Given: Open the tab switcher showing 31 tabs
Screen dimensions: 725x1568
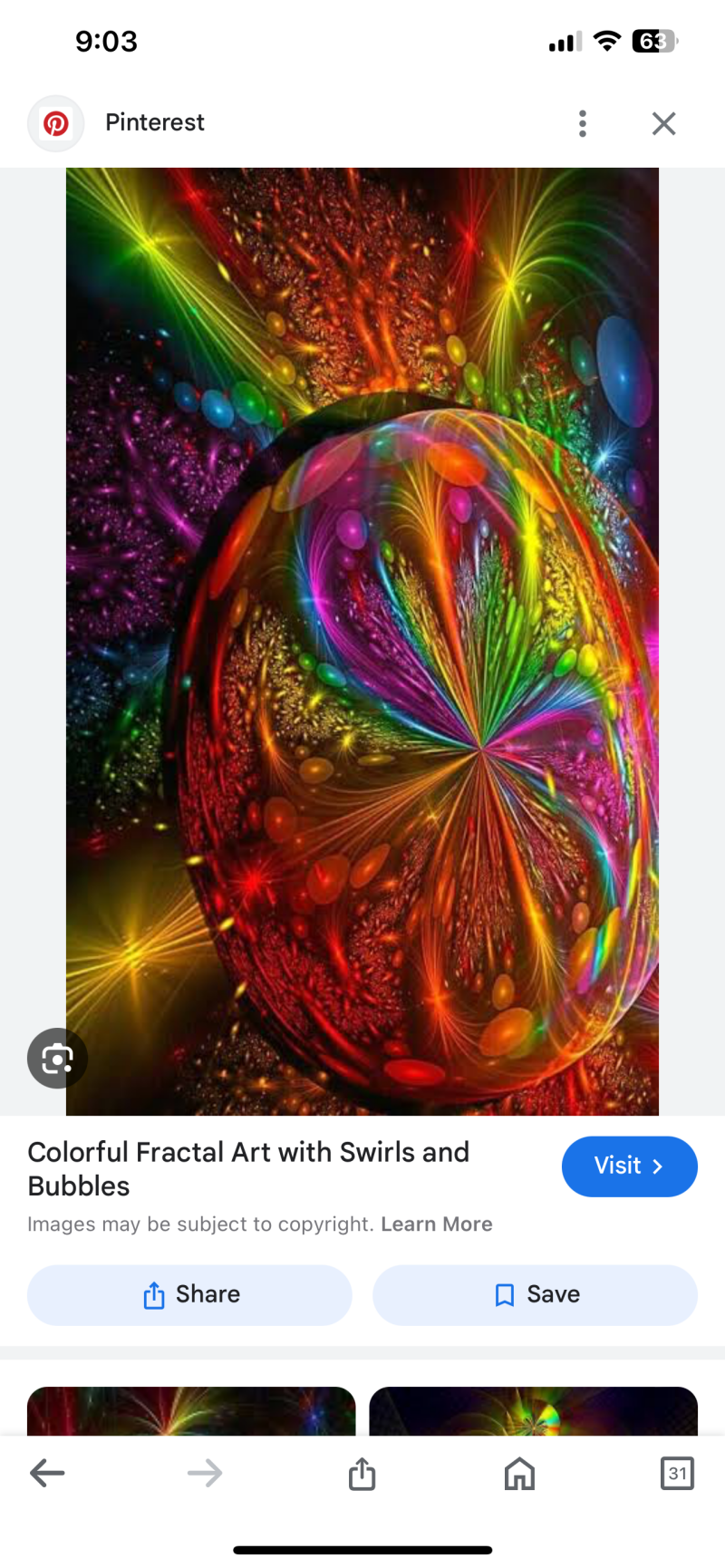Looking at the screenshot, I should 677,1473.
